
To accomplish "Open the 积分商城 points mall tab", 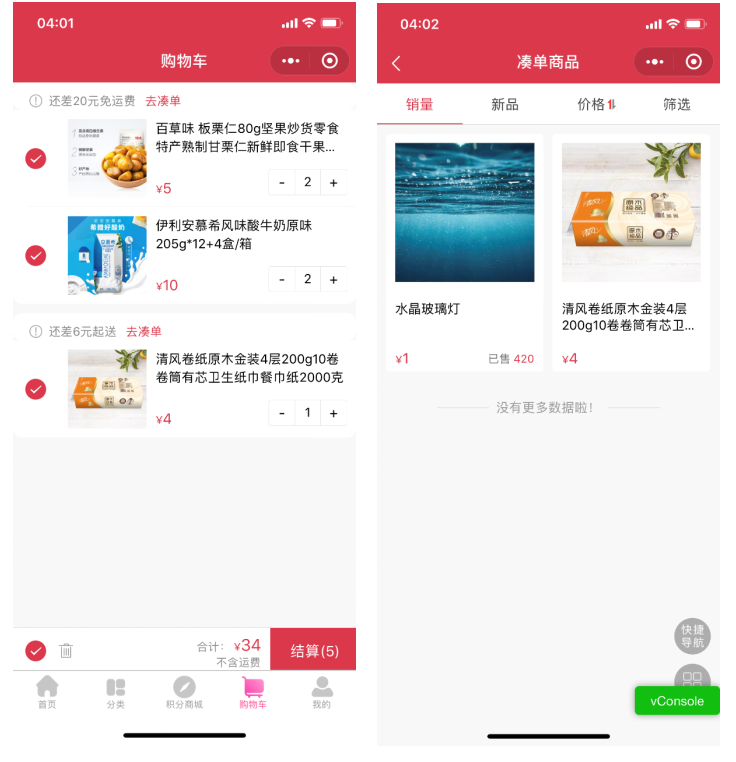I will 184,692.
